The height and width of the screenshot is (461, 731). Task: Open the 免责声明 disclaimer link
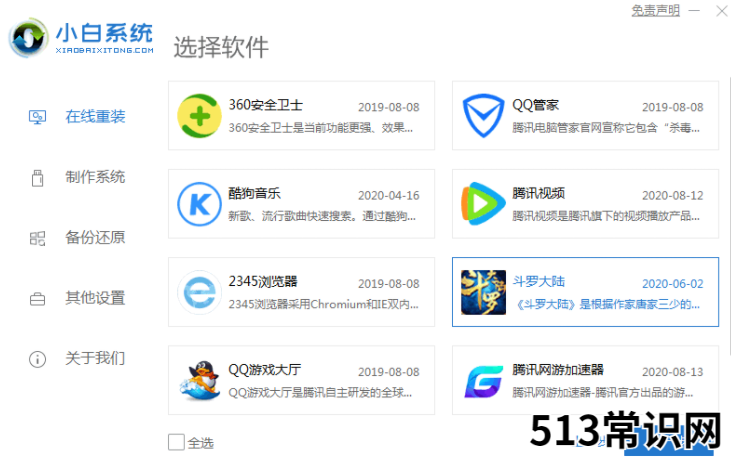pos(655,10)
